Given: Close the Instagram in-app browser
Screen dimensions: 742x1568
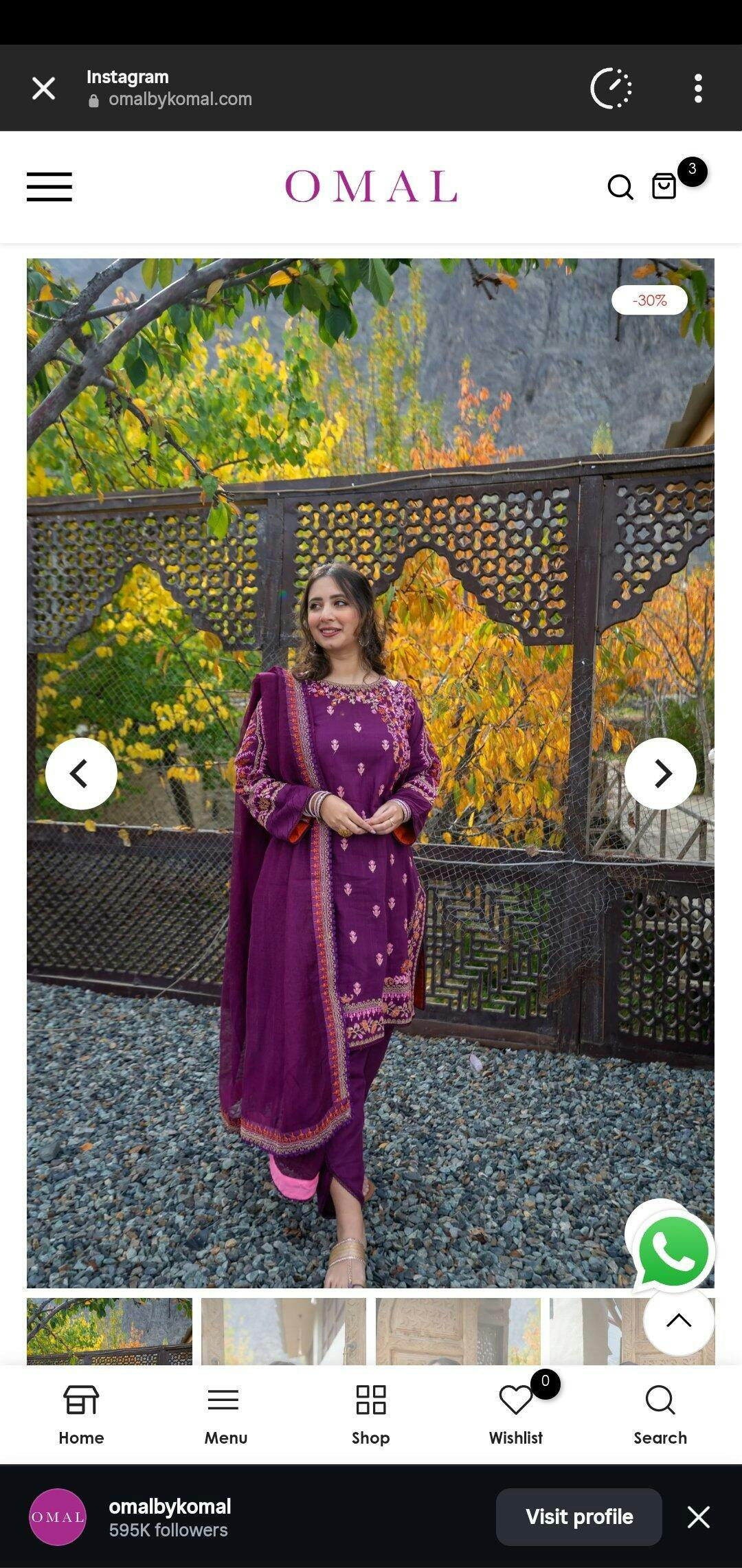Looking at the screenshot, I should tap(43, 89).
